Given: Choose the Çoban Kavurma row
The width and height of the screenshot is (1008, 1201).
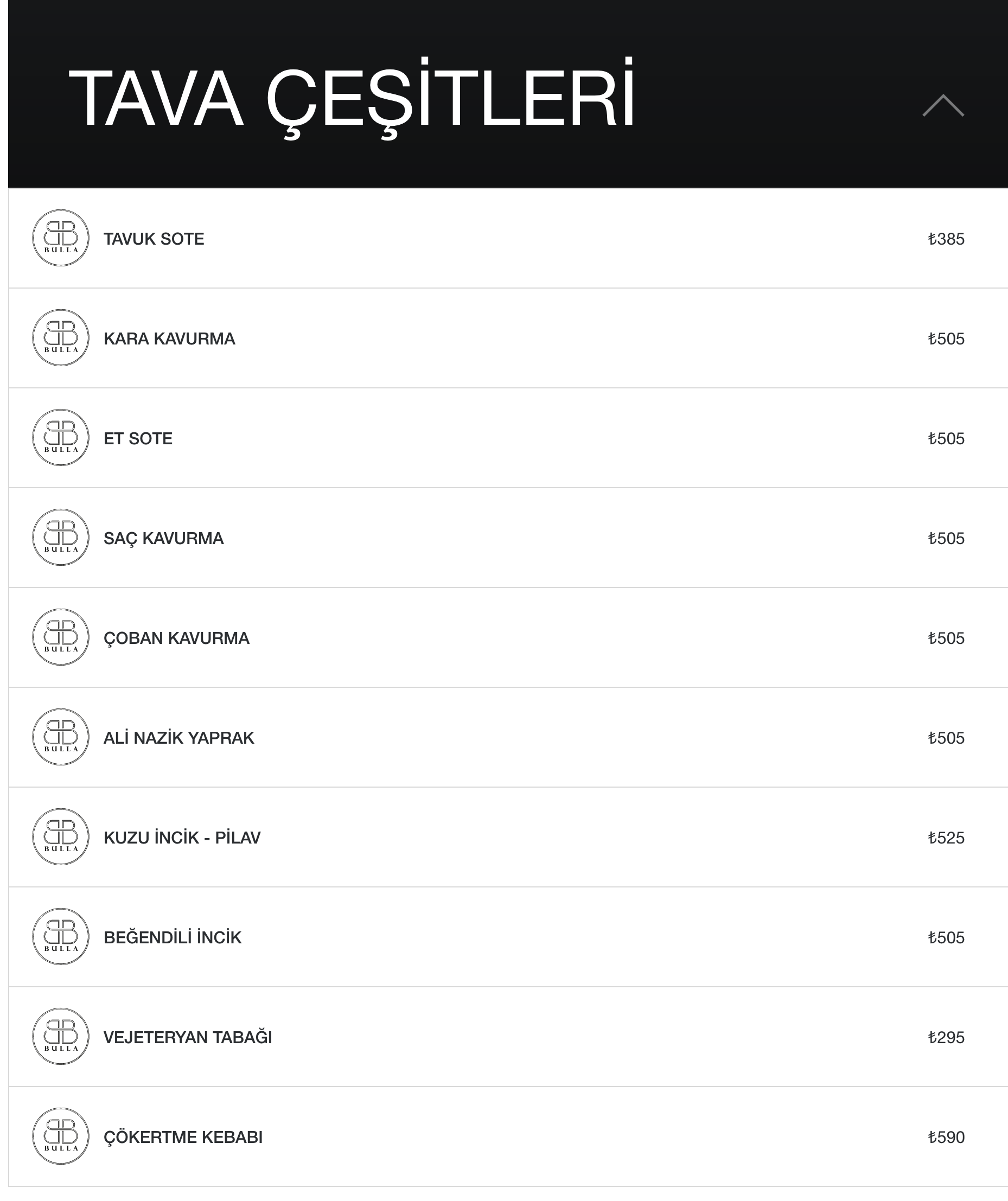Looking at the screenshot, I should (x=176, y=638).
